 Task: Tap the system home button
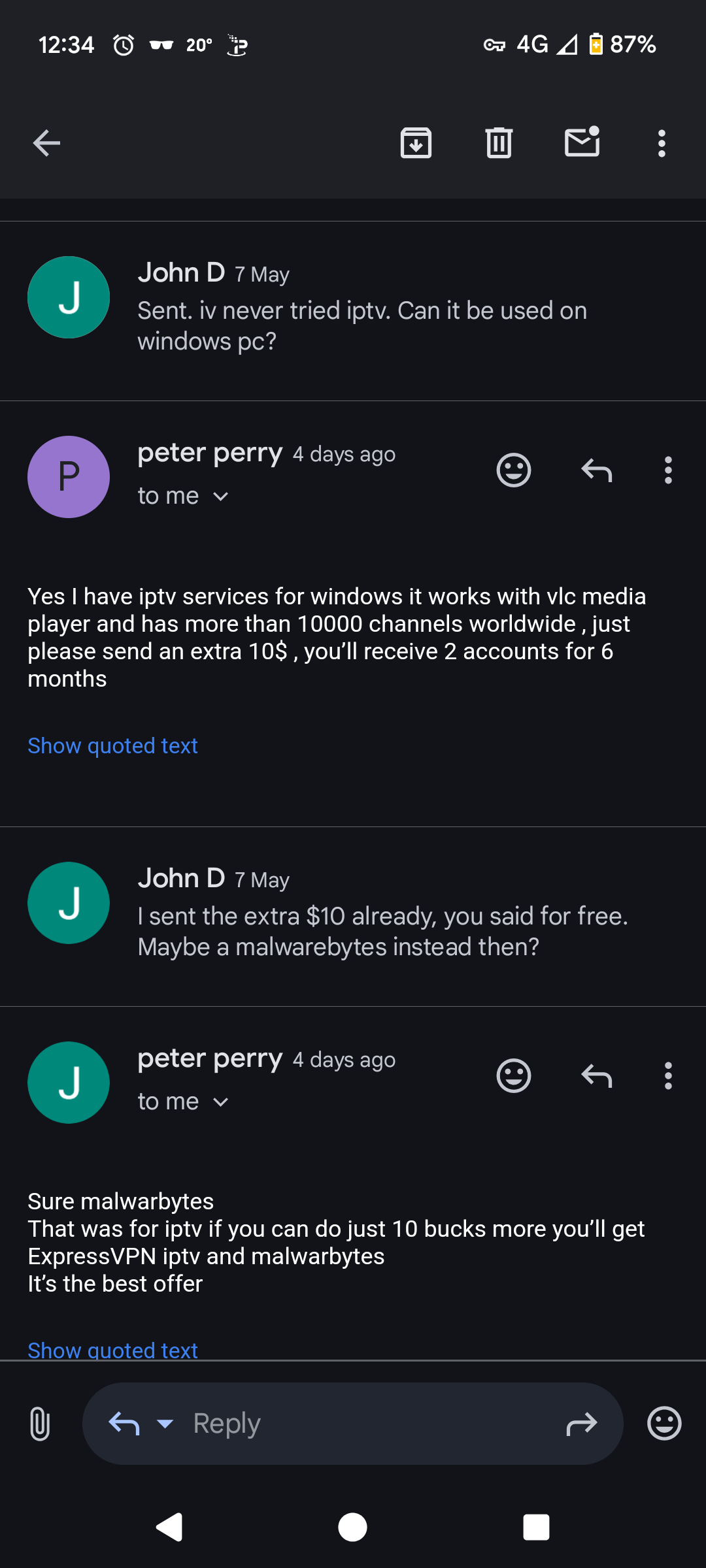pyautogui.click(x=352, y=1527)
